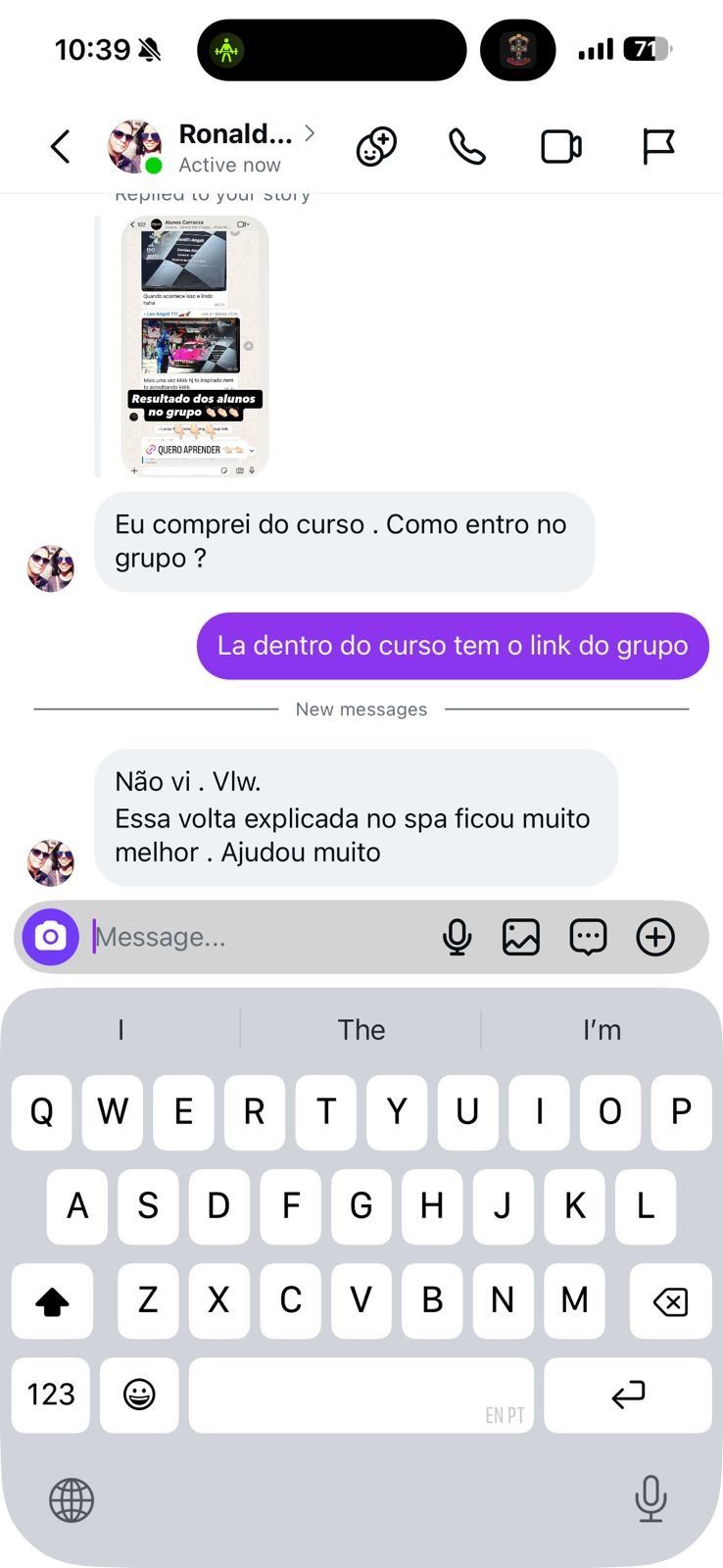Viewport: 723px width, 1568px height.
Task: Choose the keyboard suggestion "I'm"
Action: [602, 1030]
